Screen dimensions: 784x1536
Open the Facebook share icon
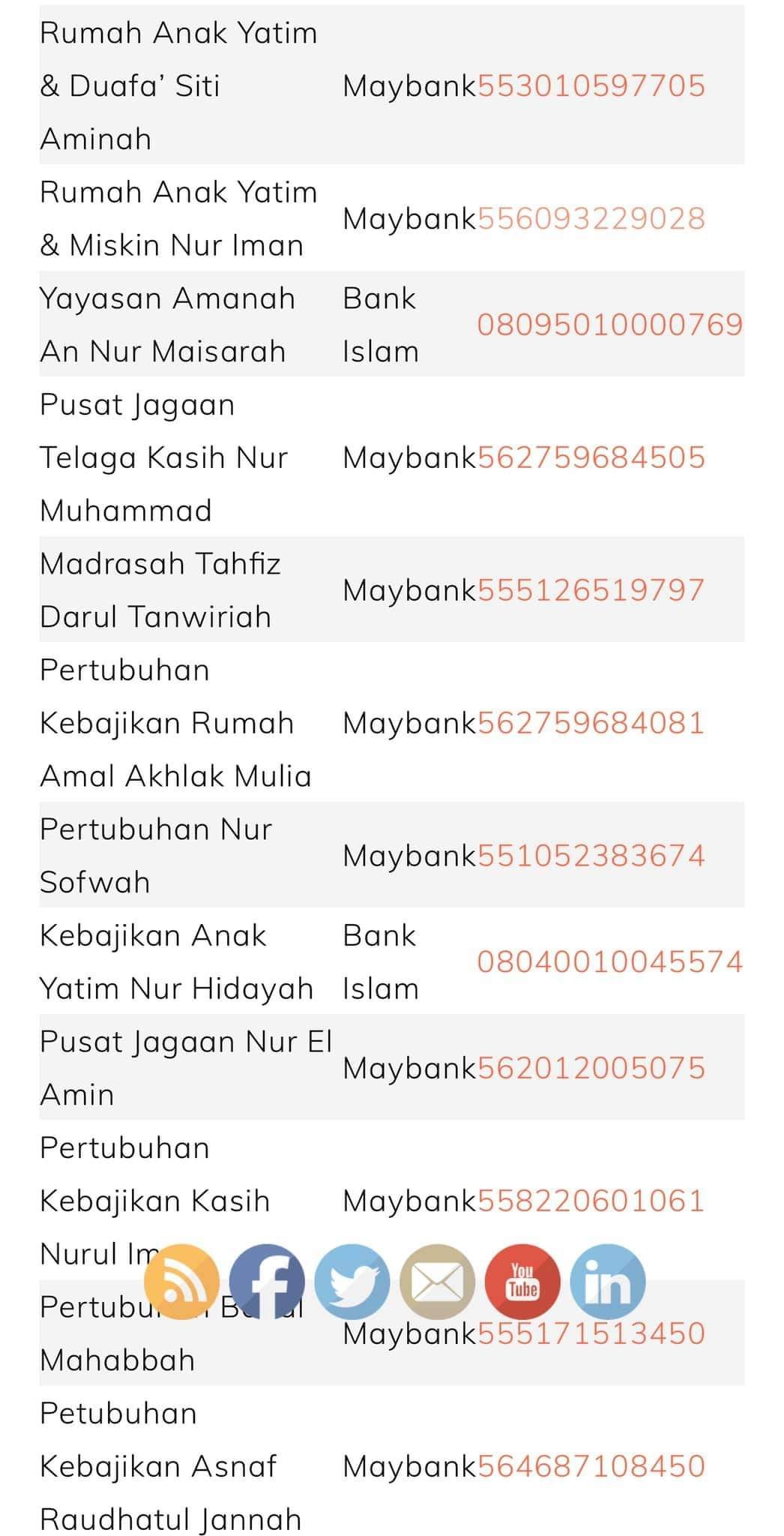click(267, 1282)
